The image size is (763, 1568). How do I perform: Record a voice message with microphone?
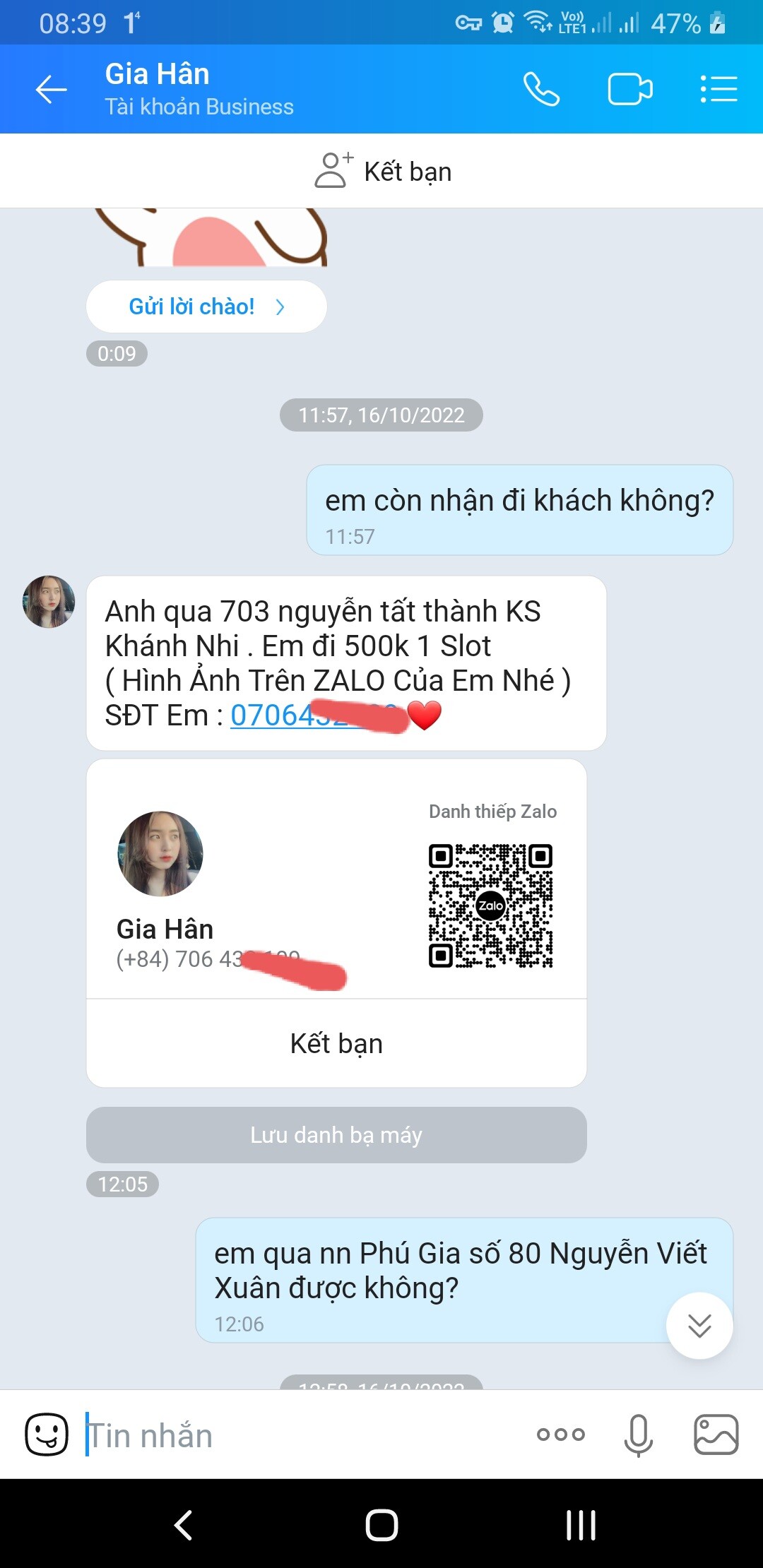tap(639, 1435)
